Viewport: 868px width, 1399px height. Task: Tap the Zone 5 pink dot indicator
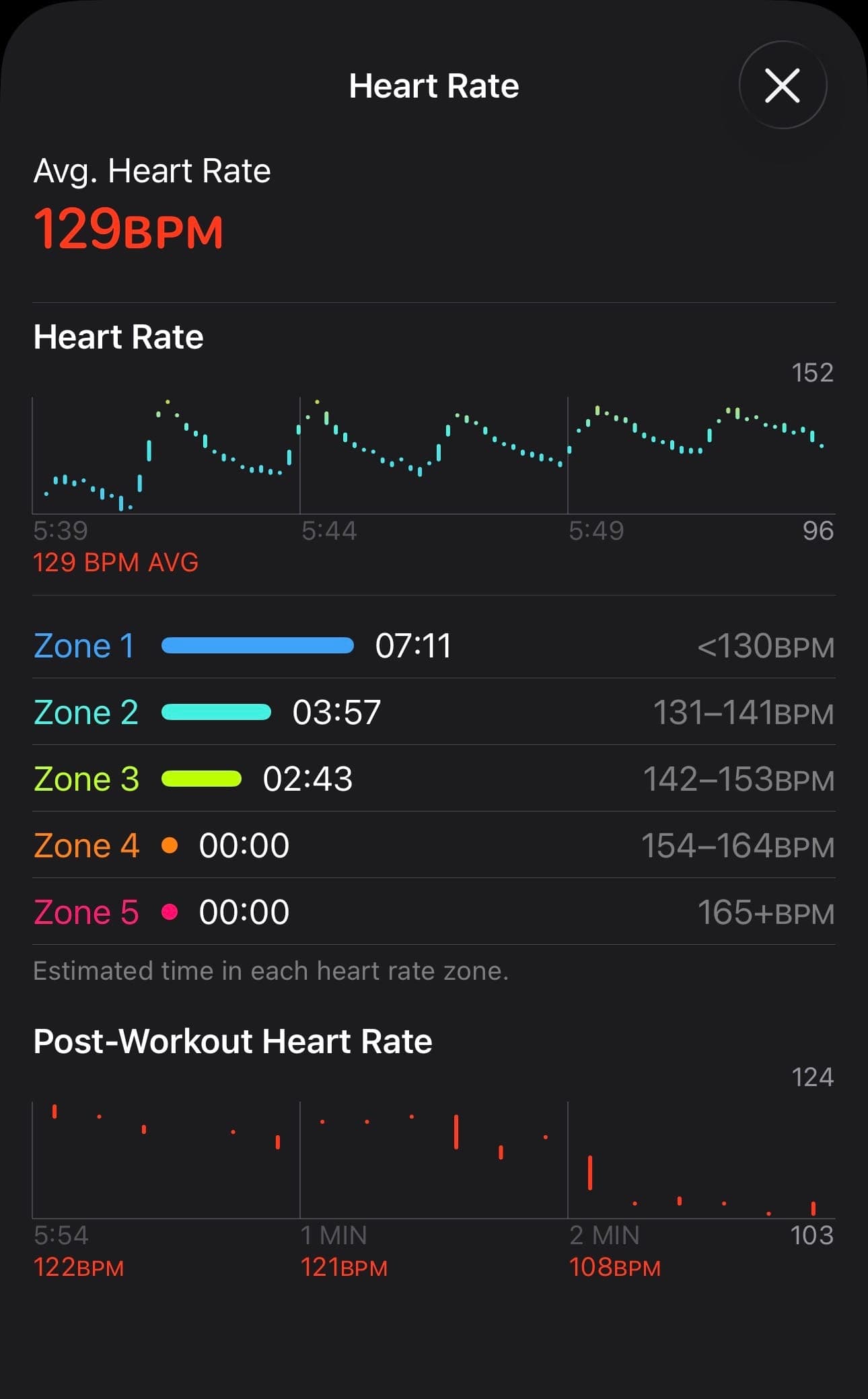(170, 912)
